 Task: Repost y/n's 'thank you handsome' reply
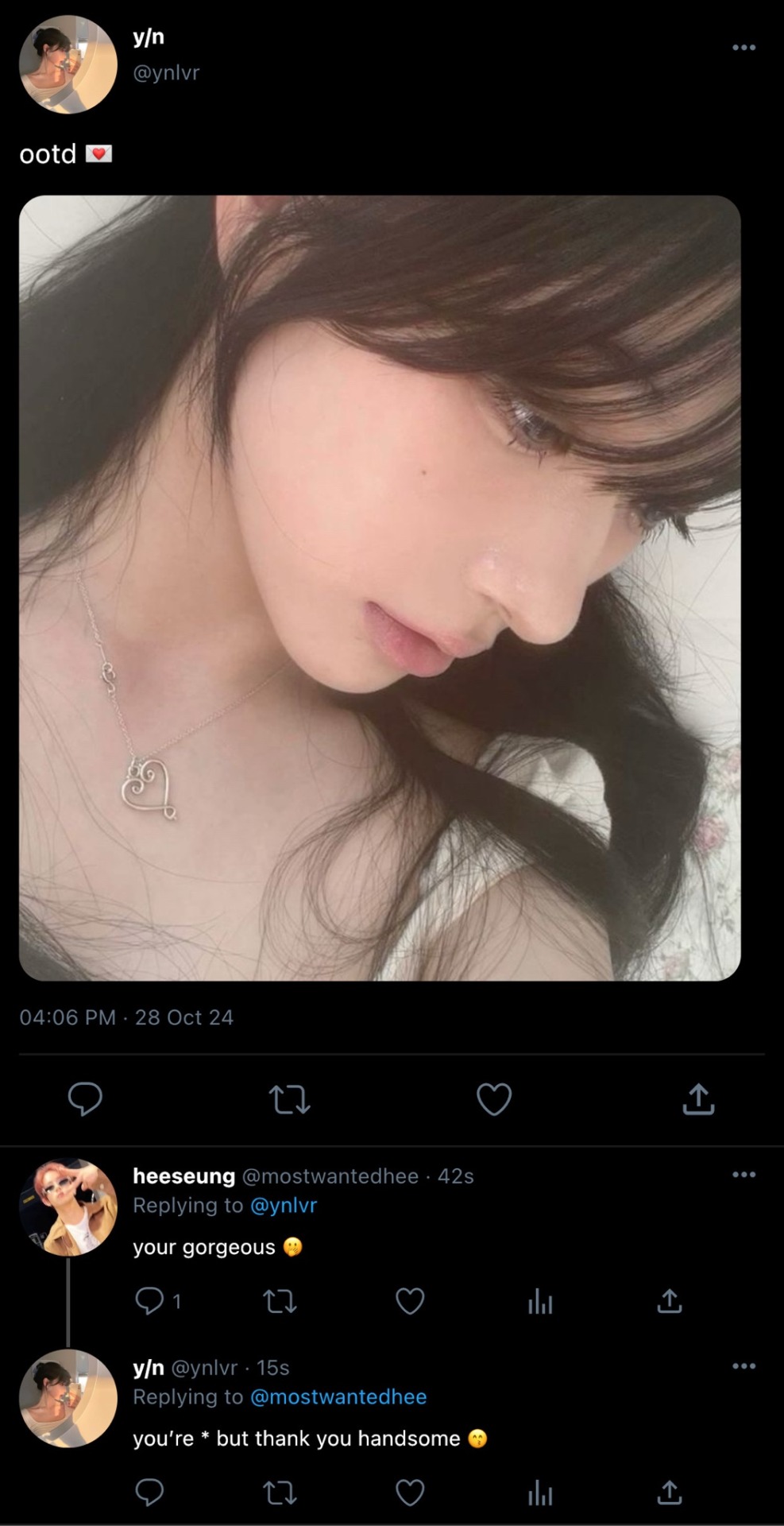pos(280,1493)
